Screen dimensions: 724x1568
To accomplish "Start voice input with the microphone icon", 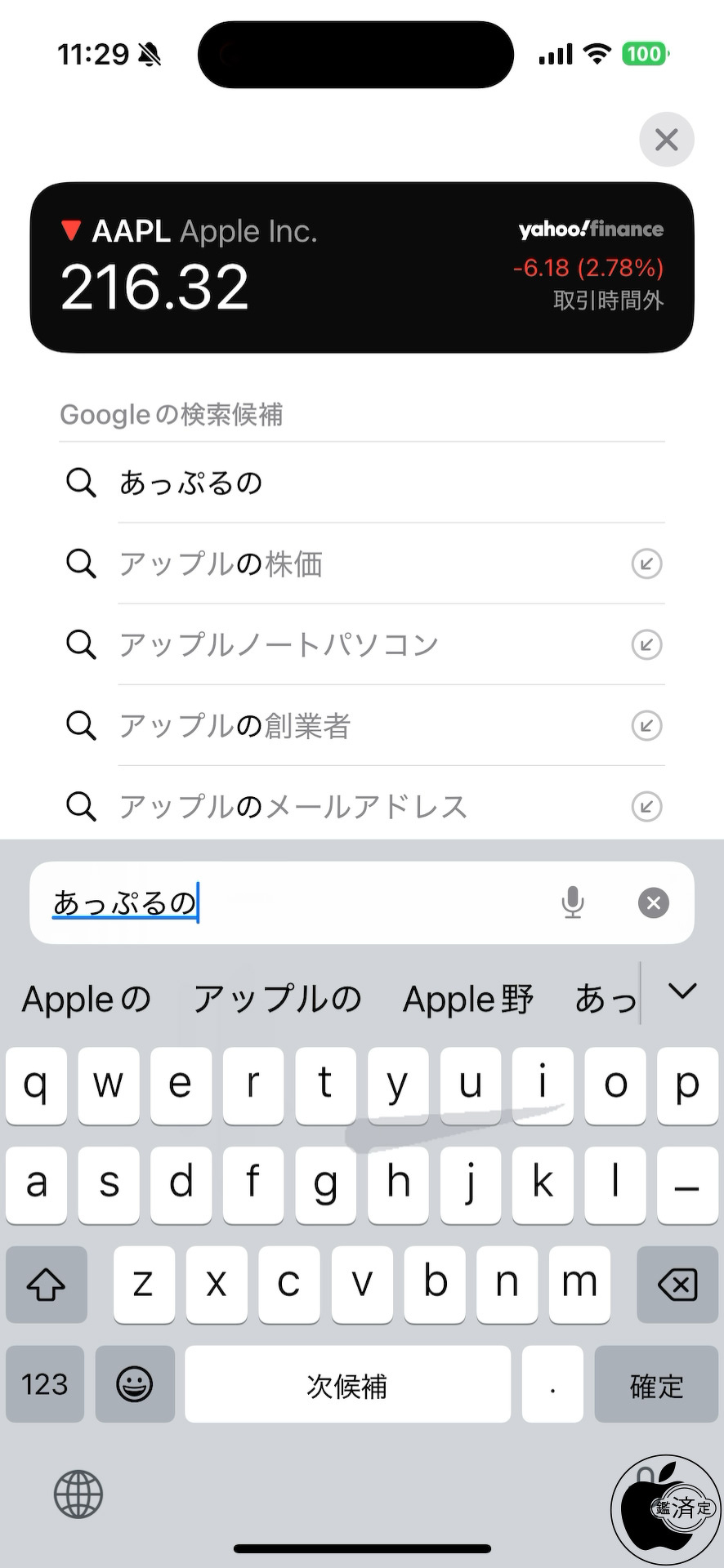I will click(573, 902).
